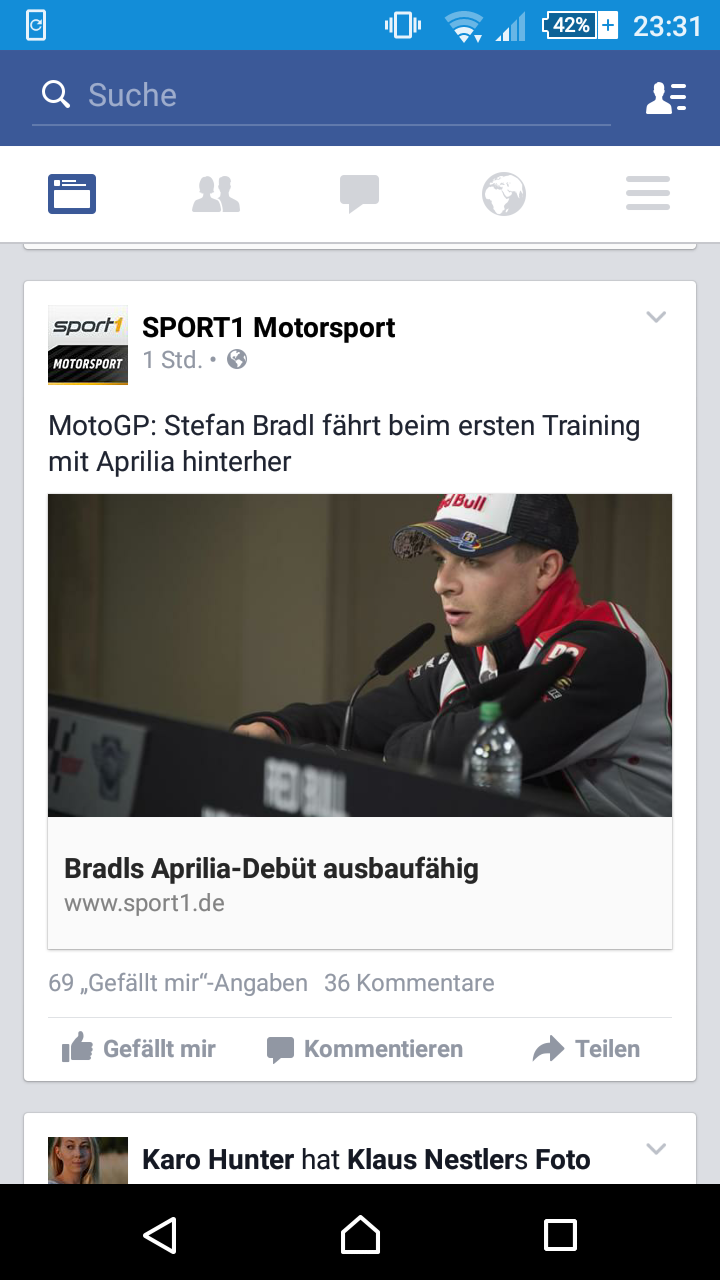Viewport: 720px width, 1280px height.
Task: Share the post via Teilen
Action: pos(586,1049)
